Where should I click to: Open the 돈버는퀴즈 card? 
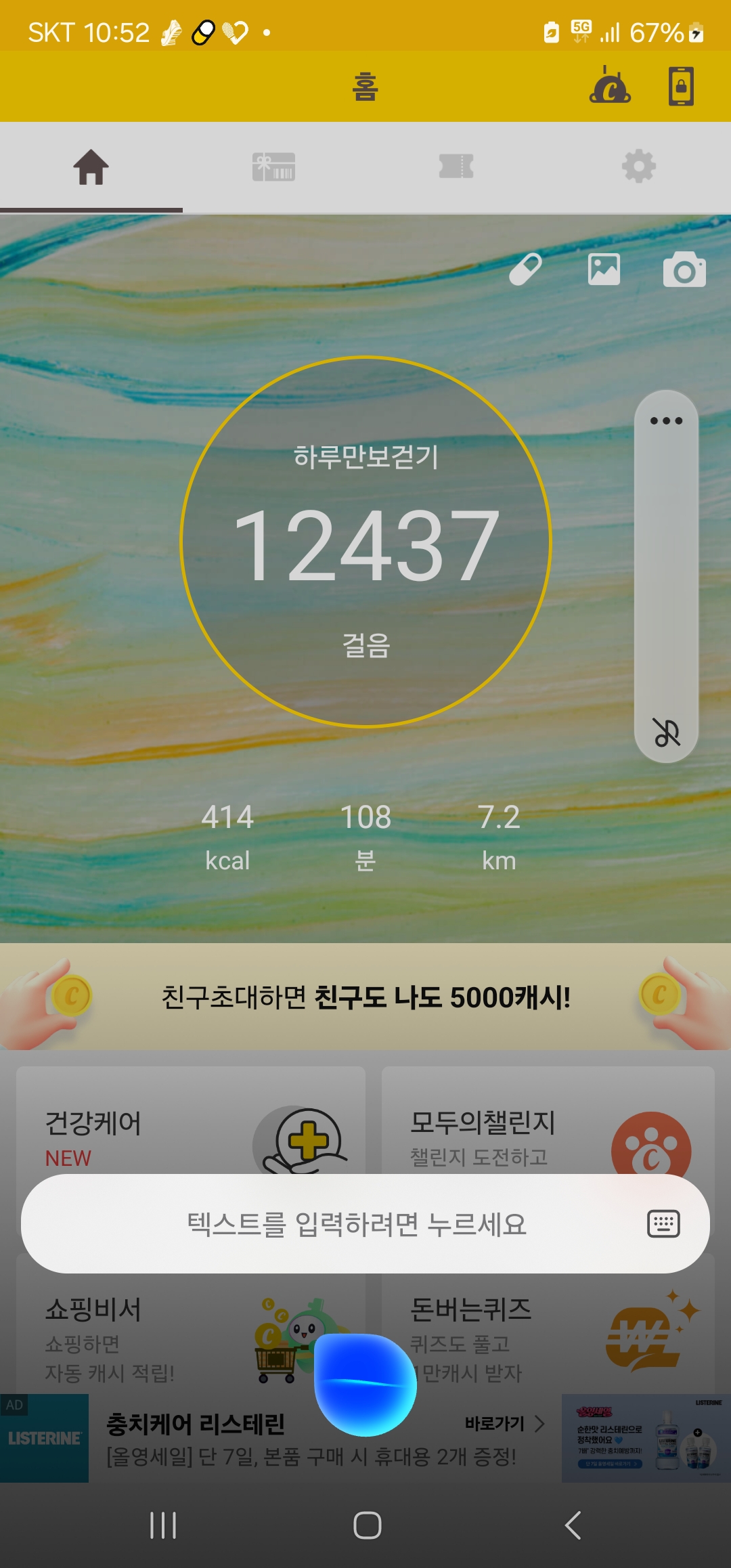548,1334
